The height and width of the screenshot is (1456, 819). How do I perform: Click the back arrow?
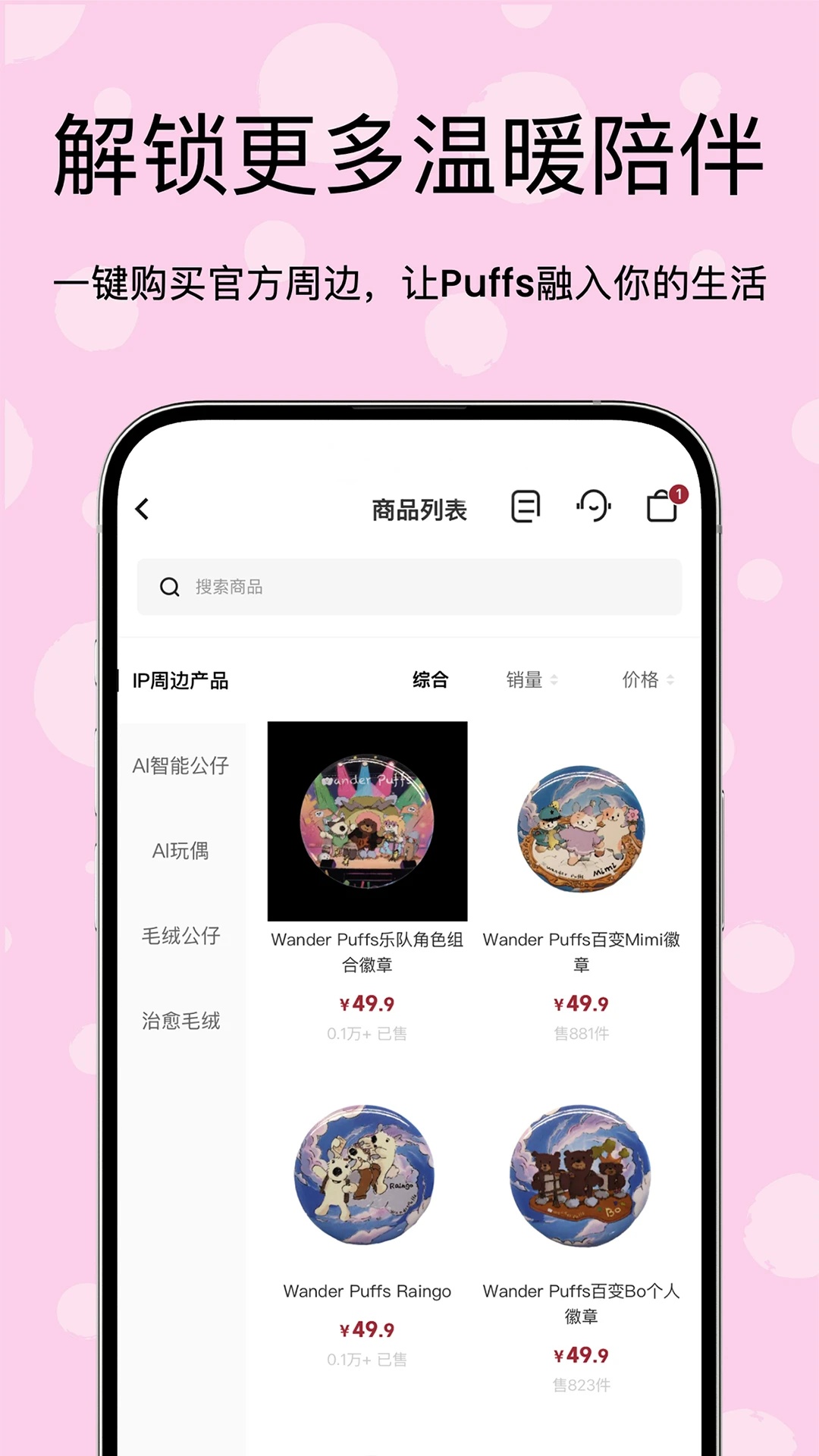[x=141, y=510]
